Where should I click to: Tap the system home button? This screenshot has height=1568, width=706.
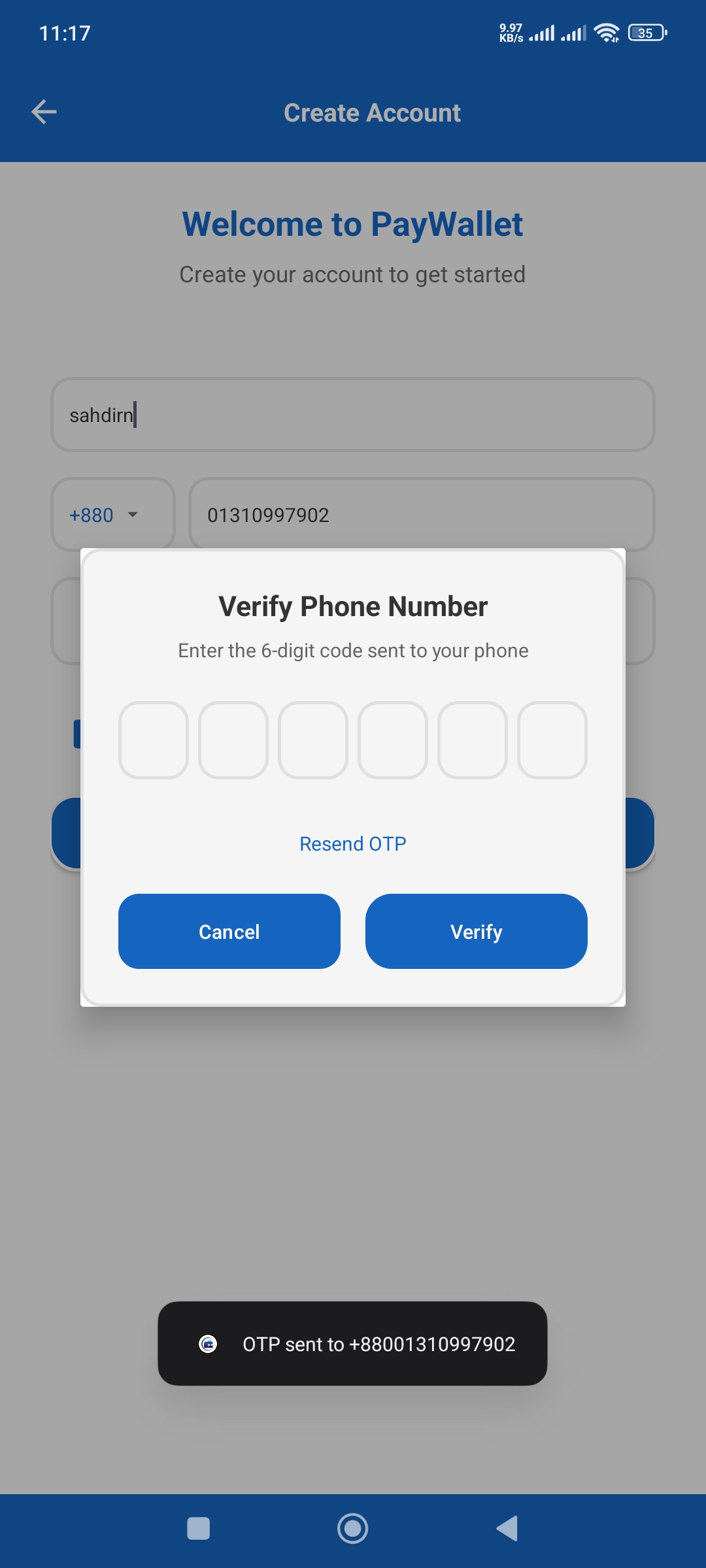[353, 1529]
